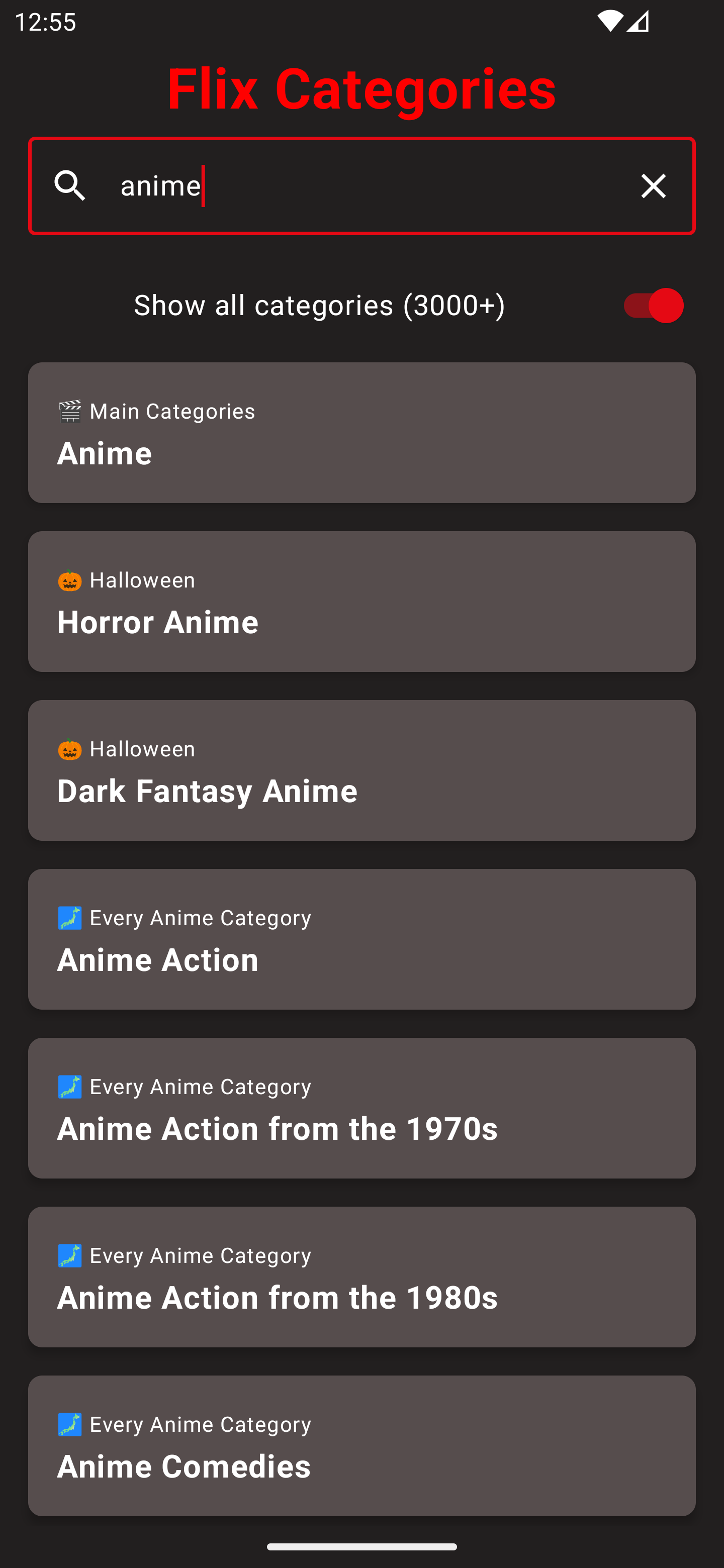Select the Dark Fantasy Anime category

361,770
